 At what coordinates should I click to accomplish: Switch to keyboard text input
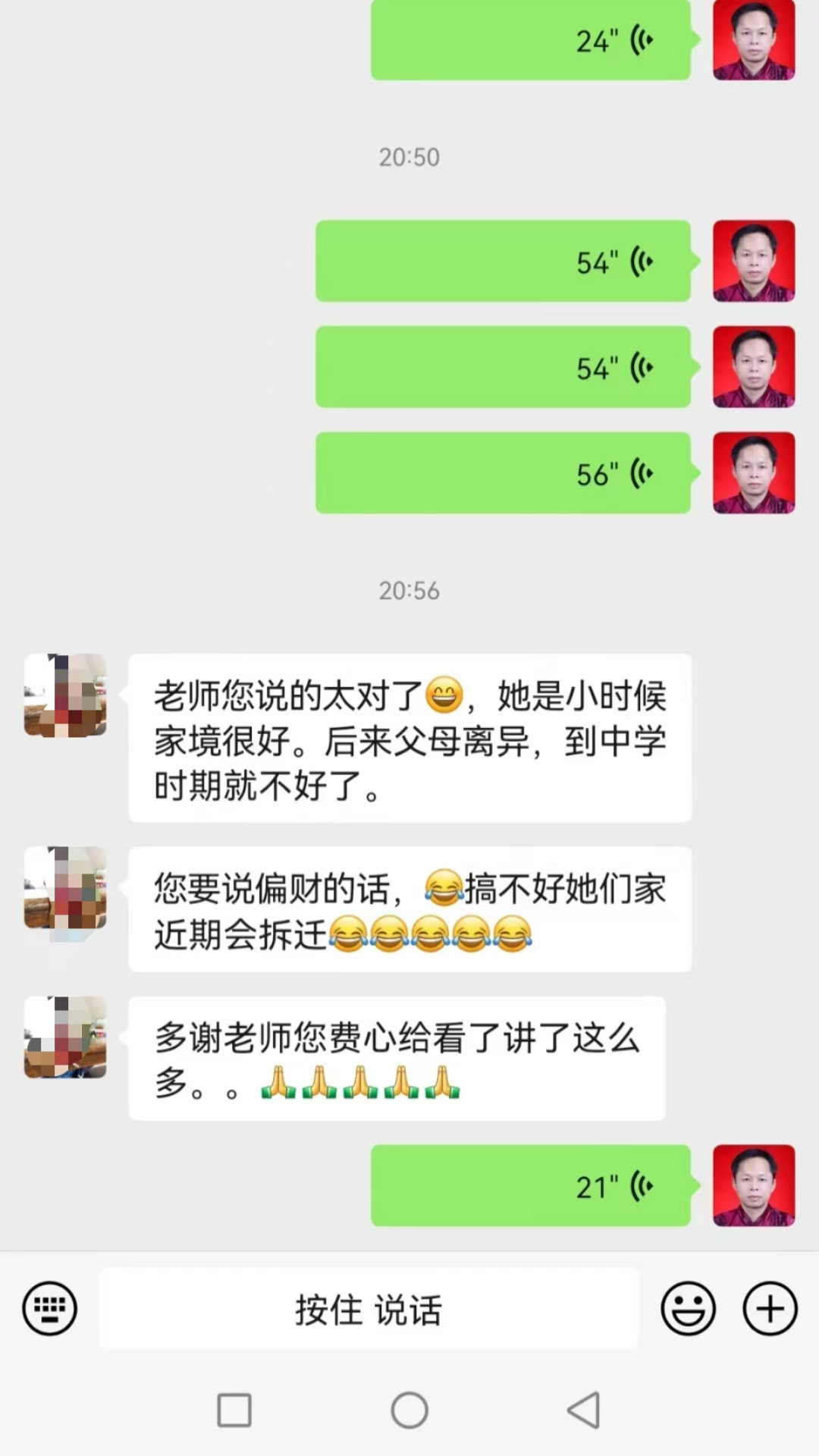(49, 1309)
